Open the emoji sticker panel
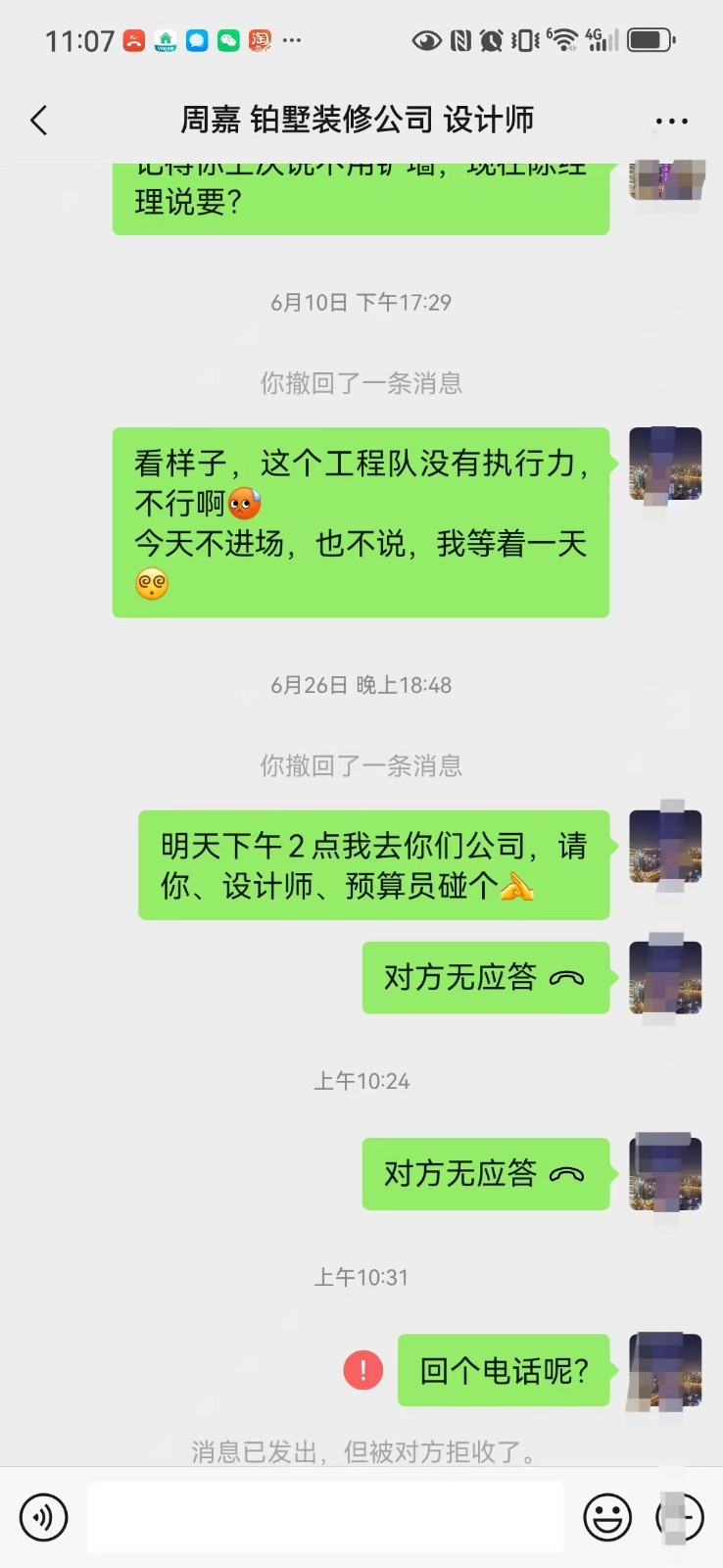 [607, 1517]
